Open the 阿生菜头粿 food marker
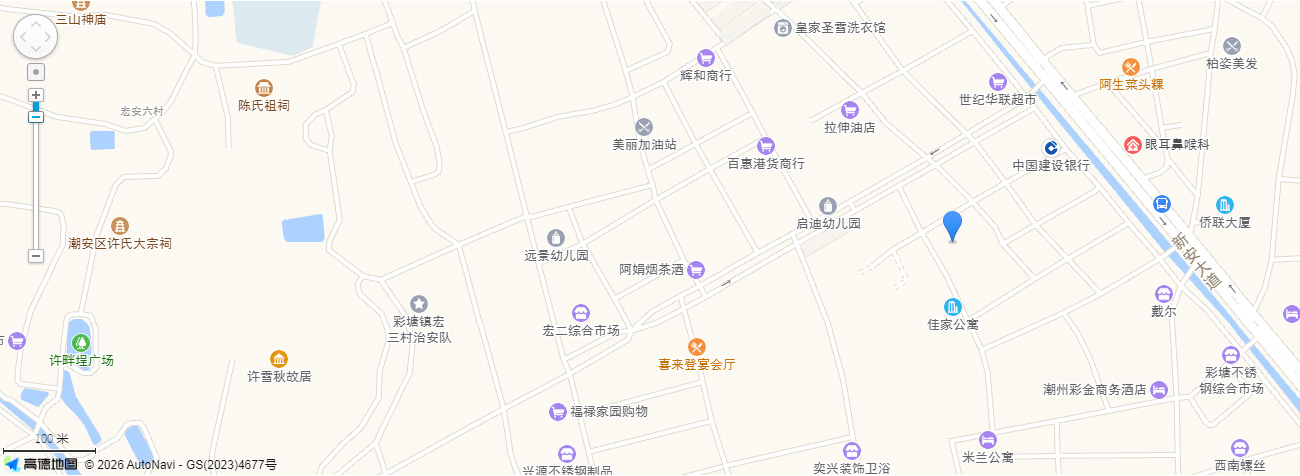 [x=1131, y=67]
